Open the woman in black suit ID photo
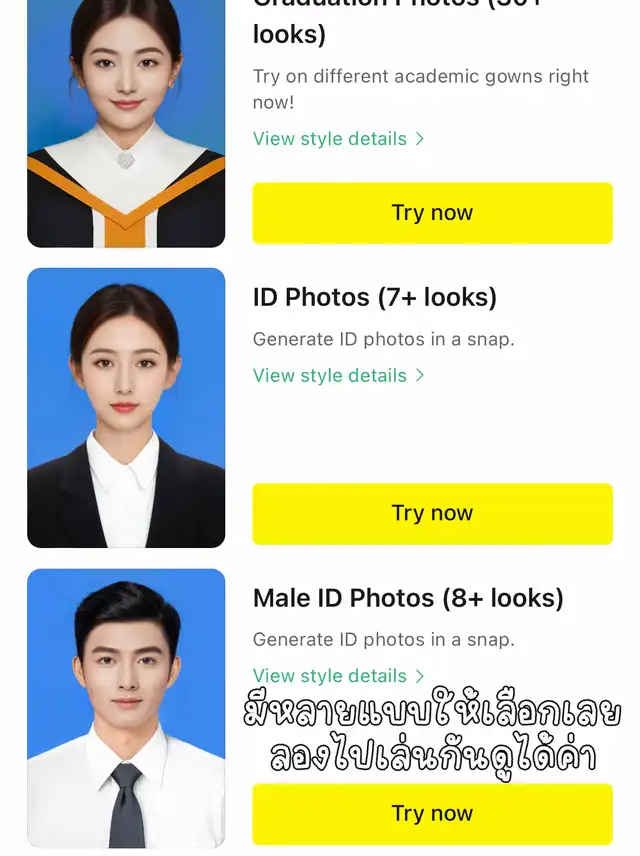Screen dimensions: 640x856 (126, 408)
